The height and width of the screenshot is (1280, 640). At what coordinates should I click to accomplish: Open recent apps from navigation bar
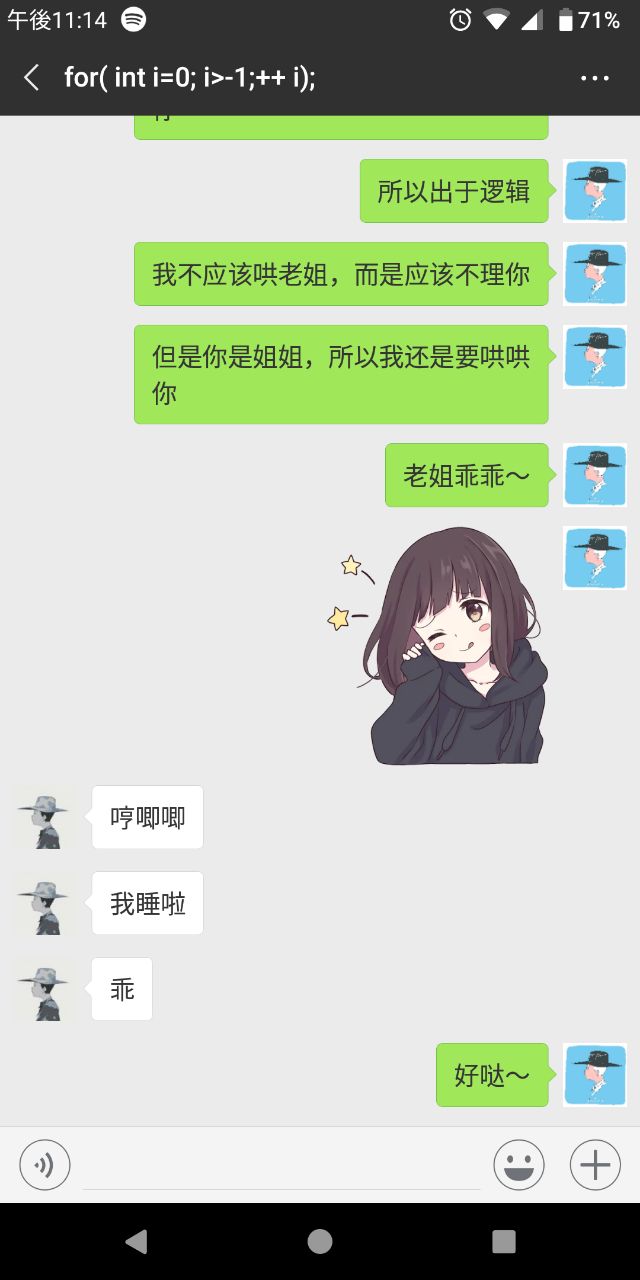tap(504, 1241)
